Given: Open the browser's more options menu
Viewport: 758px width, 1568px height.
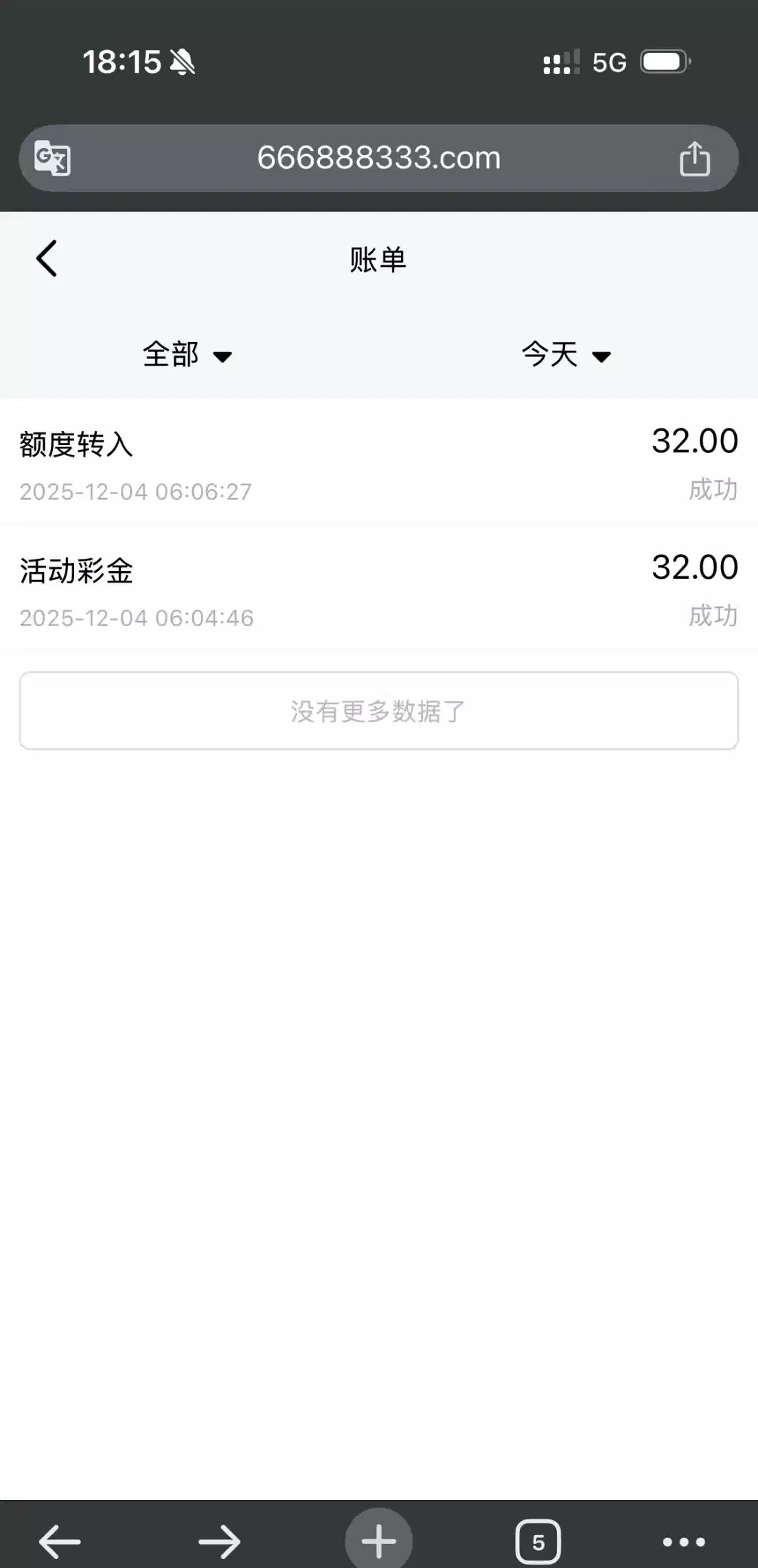Looking at the screenshot, I should pyautogui.click(x=683, y=1541).
